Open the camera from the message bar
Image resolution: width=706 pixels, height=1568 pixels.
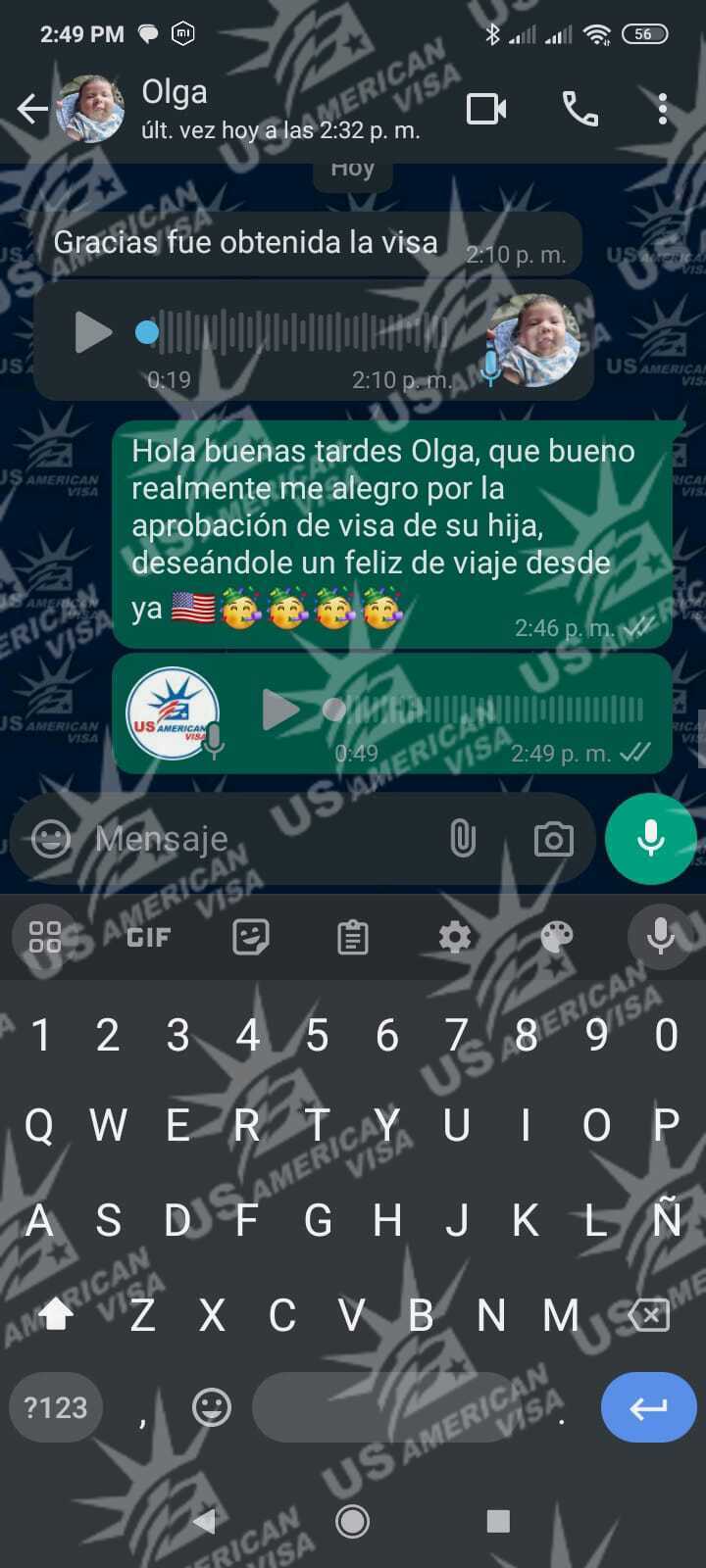point(553,839)
